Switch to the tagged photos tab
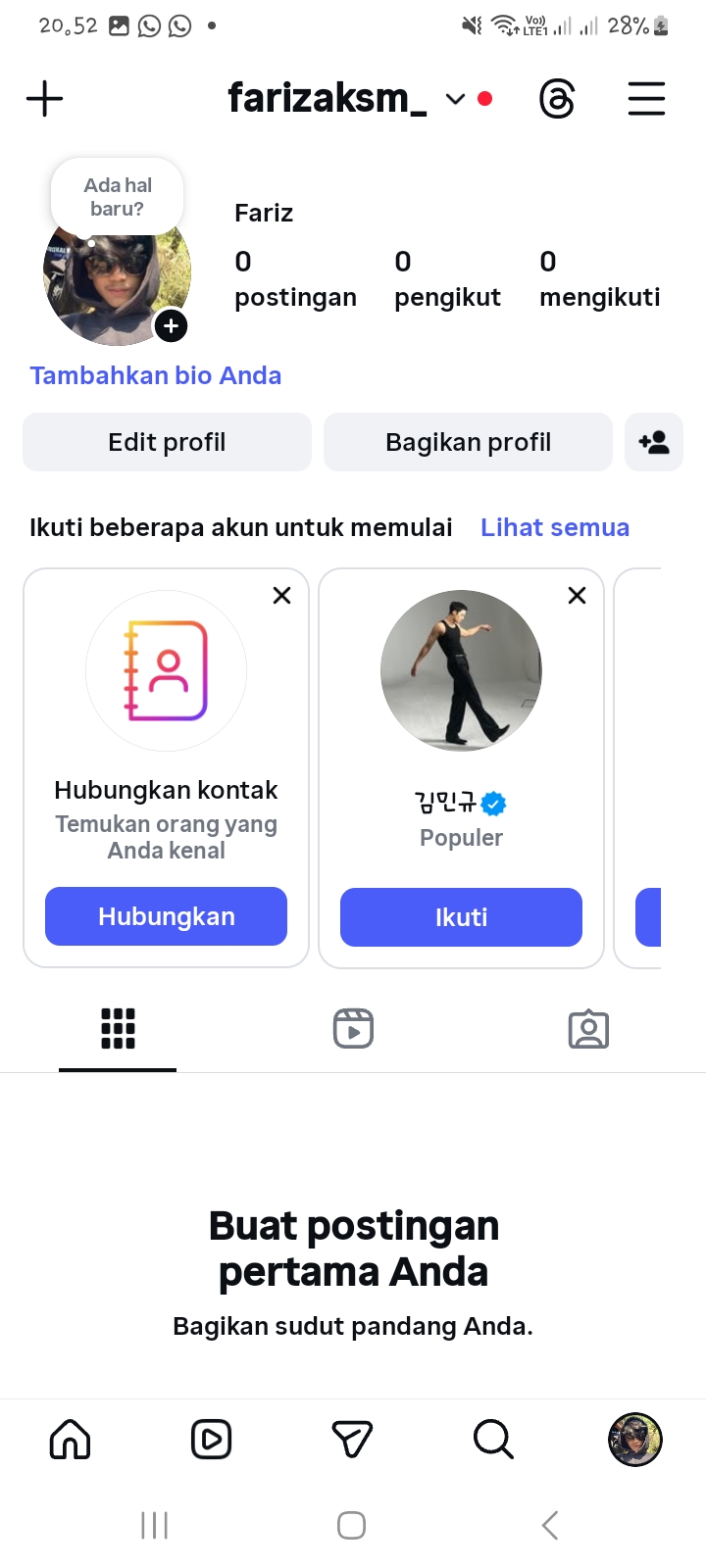This screenshot has height=1568, width=706. pos(588,1029)
